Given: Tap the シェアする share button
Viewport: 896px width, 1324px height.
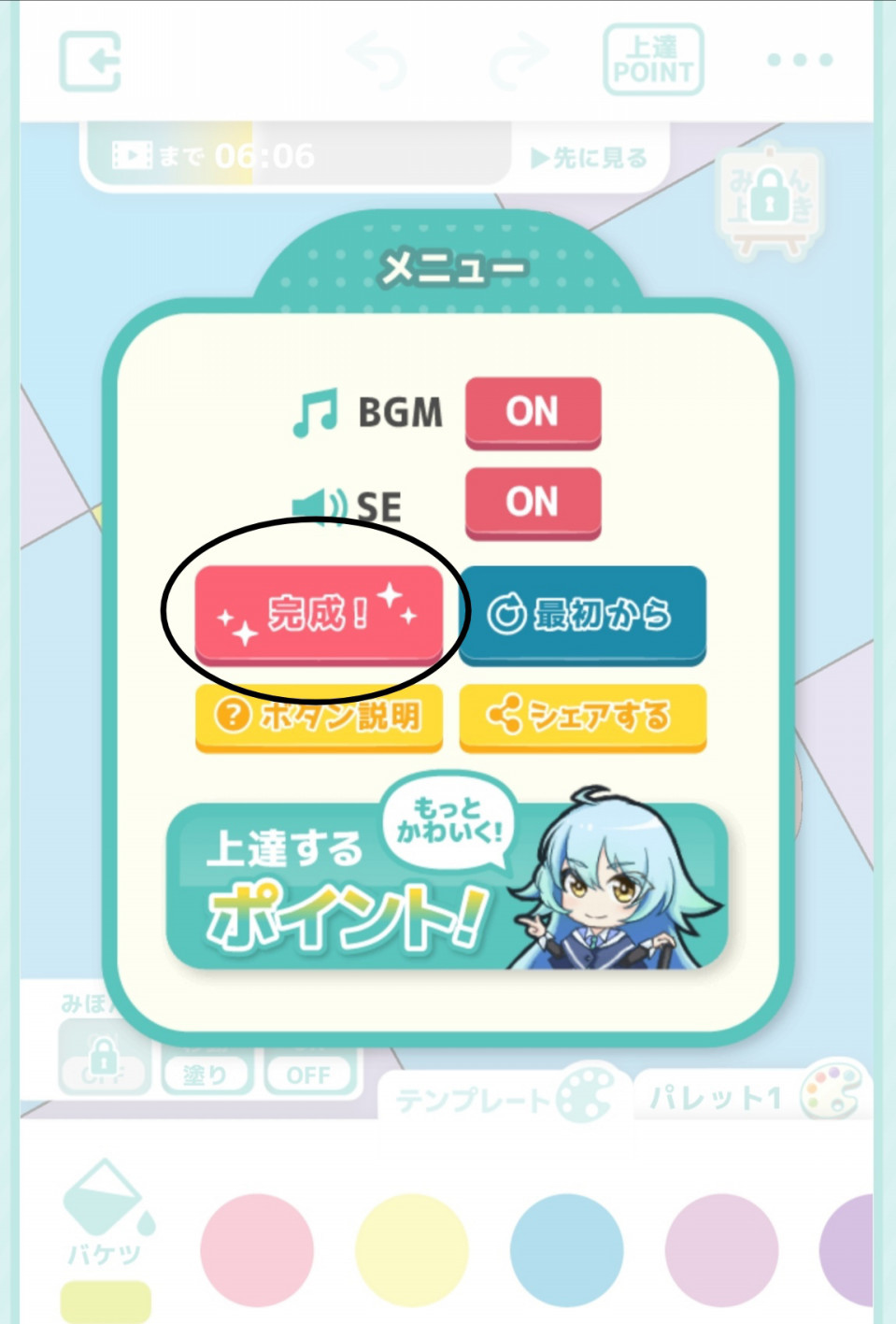Looking at the screenshot, I should pyautogui.click(x=582, y=717).
